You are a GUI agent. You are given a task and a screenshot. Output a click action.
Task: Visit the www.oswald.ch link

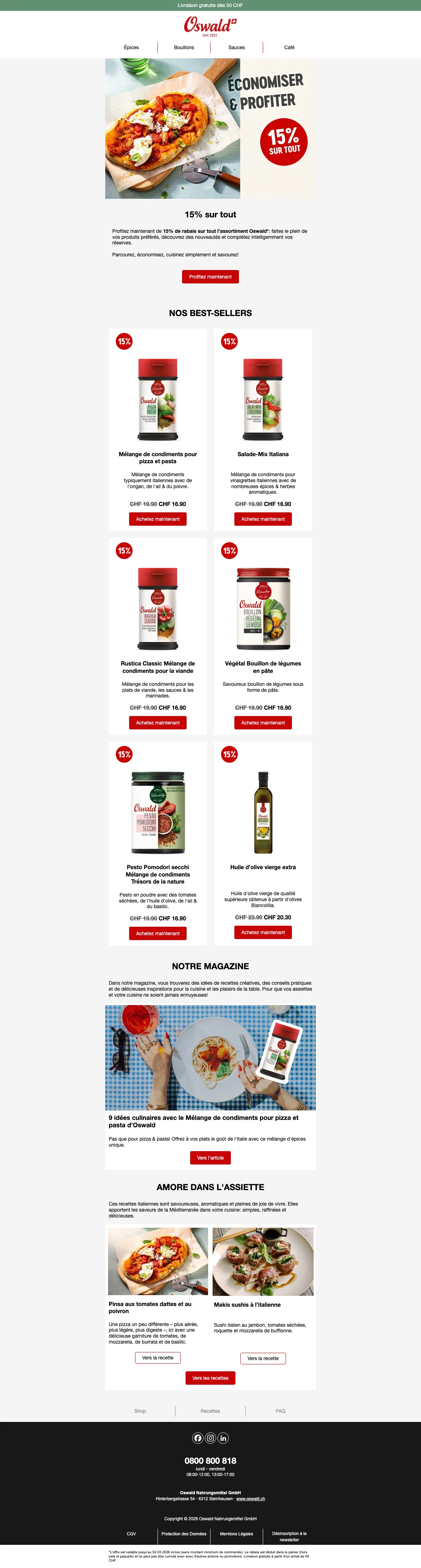coord(250,1498)
